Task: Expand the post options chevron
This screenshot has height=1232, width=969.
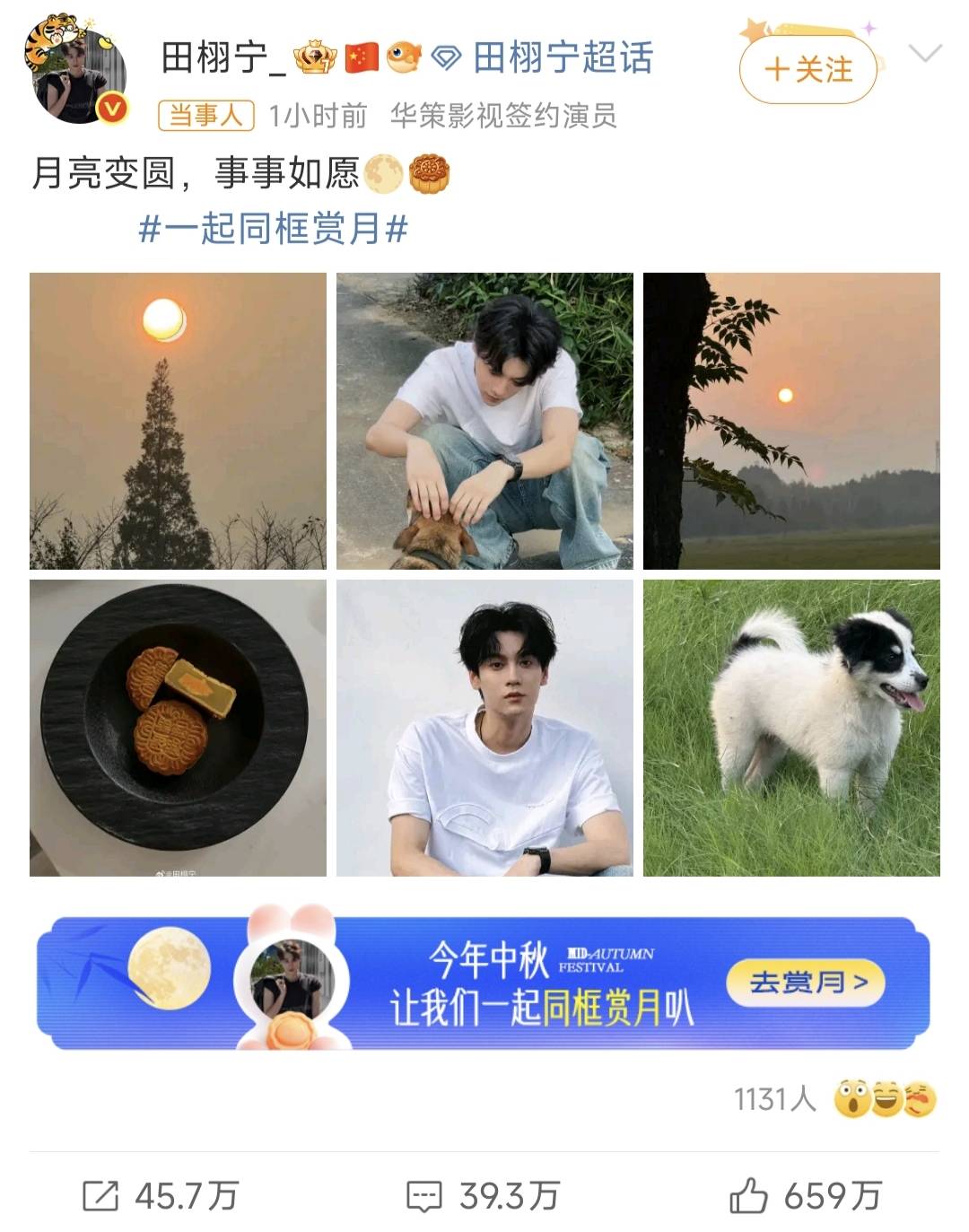Action: click(924, 54)
